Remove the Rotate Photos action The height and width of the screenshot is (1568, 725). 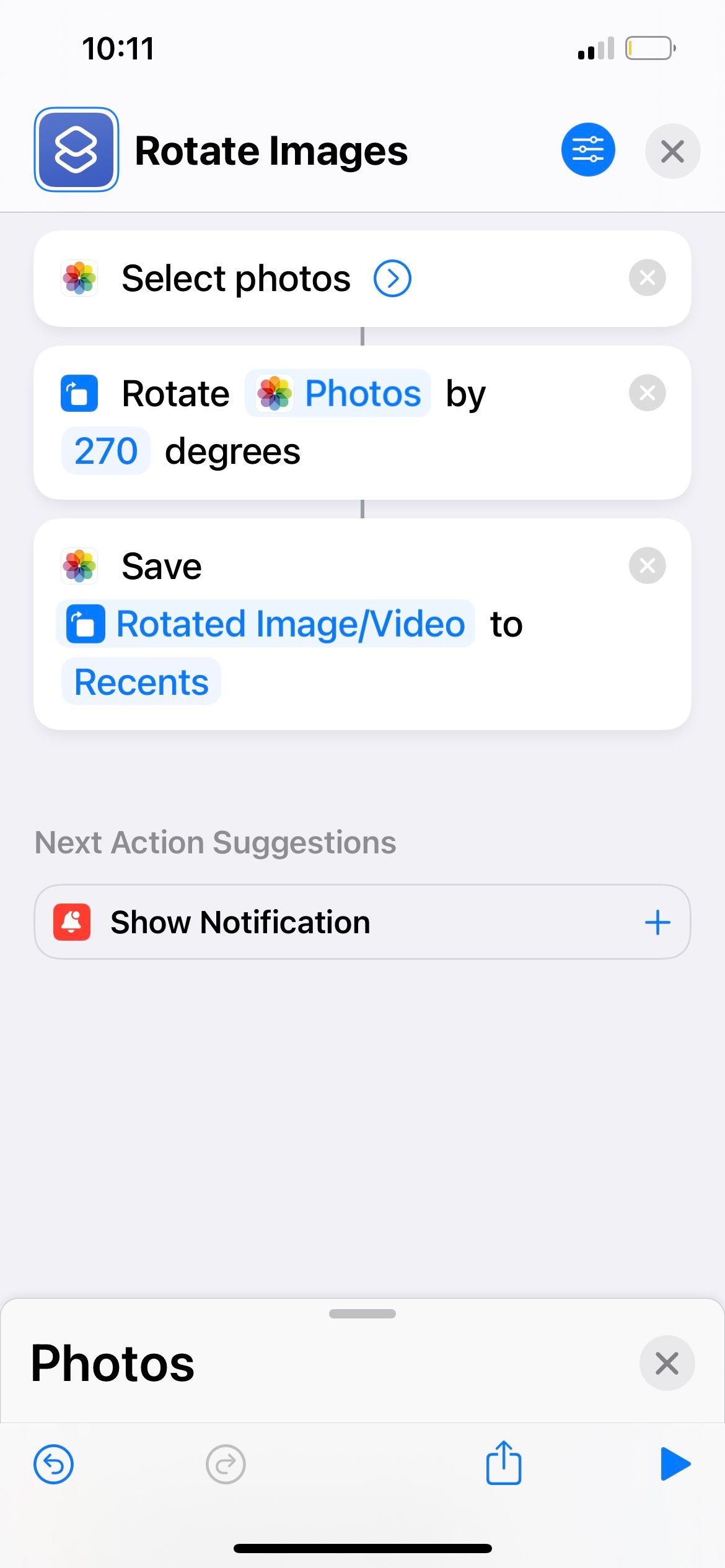[x=646, y=393]
